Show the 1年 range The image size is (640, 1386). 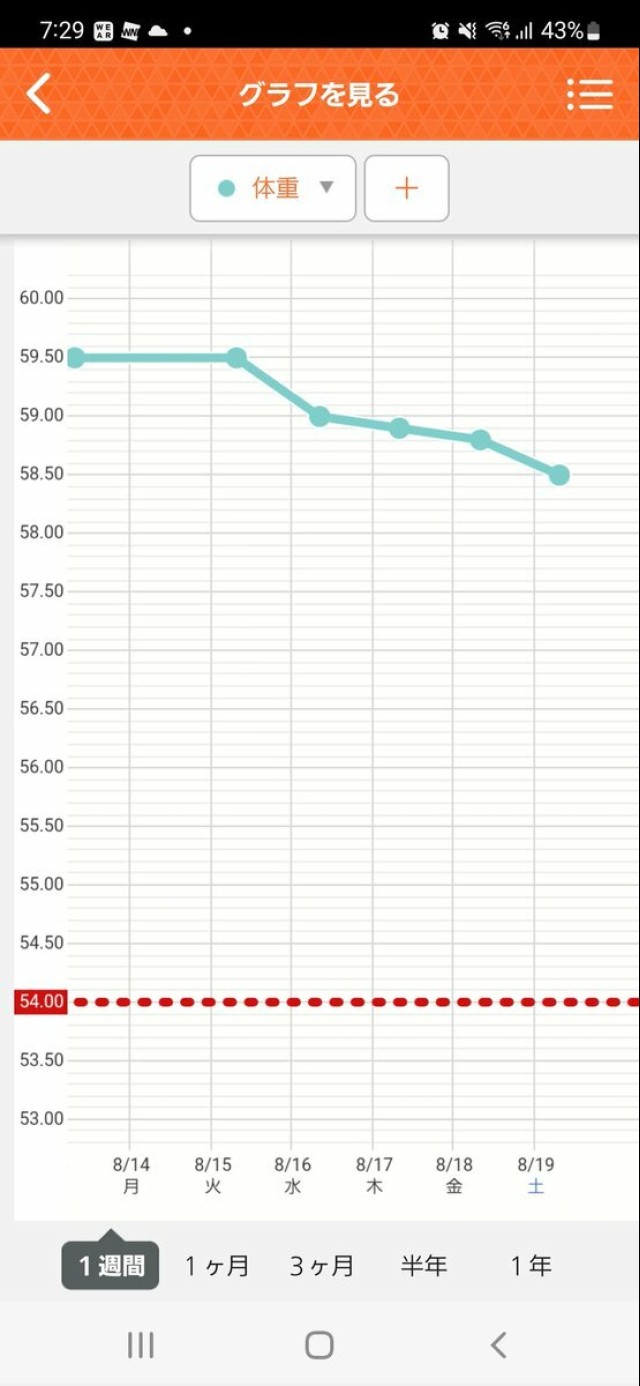(x=531, y=1266)
